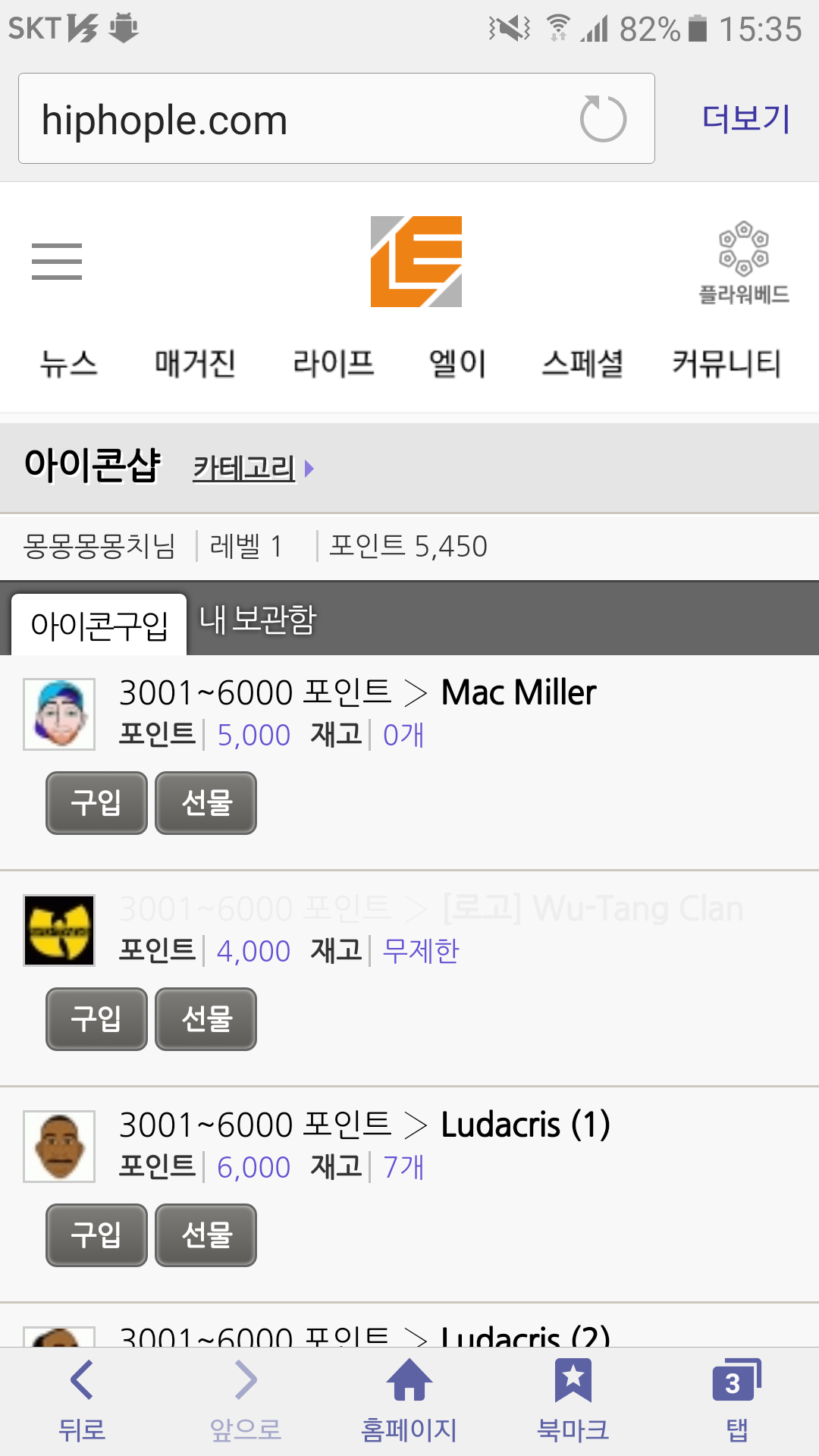This screenshot has width=819, height=1456.
Task: Gift the Mac Miller icon with 선물
Action: (x=206, y=803)
